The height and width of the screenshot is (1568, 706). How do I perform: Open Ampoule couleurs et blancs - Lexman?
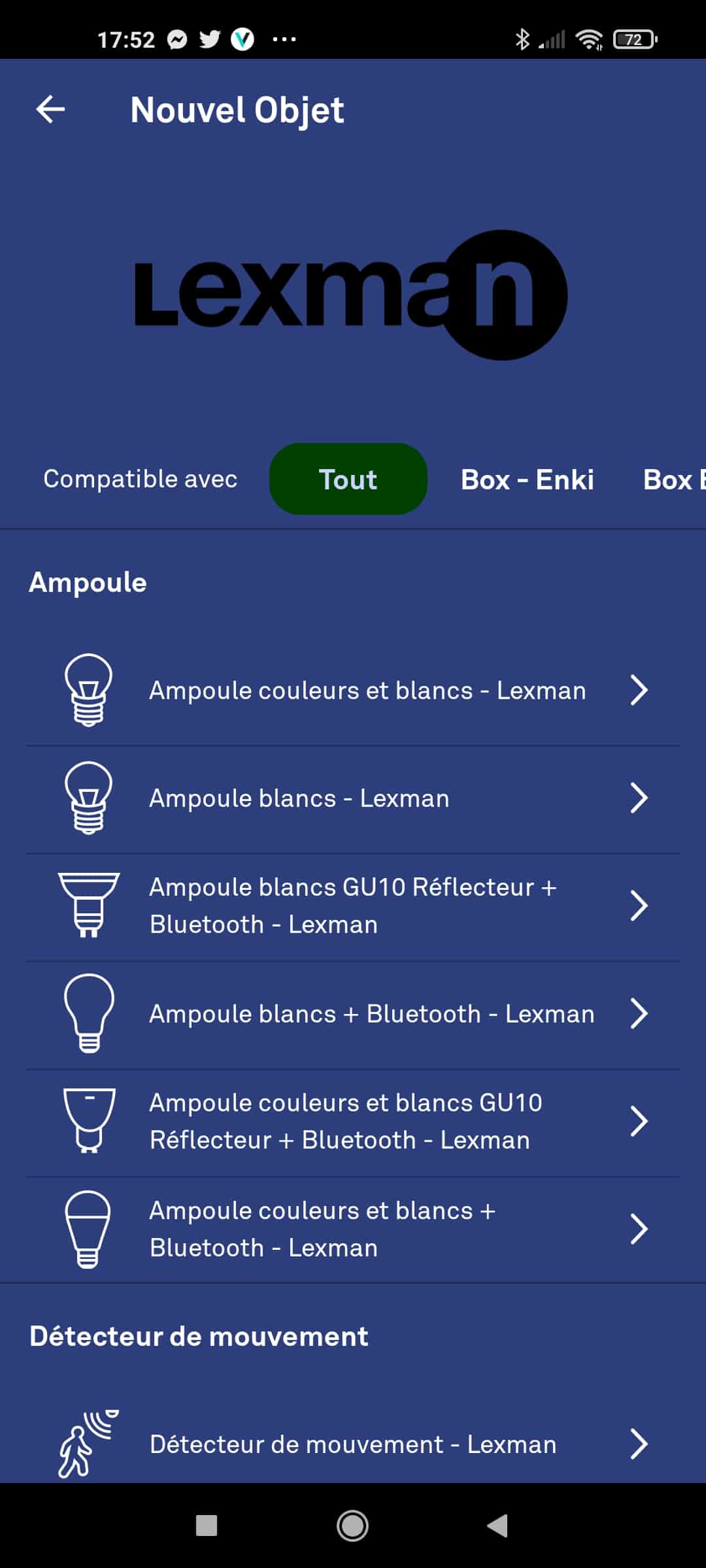tap(353, 691)
